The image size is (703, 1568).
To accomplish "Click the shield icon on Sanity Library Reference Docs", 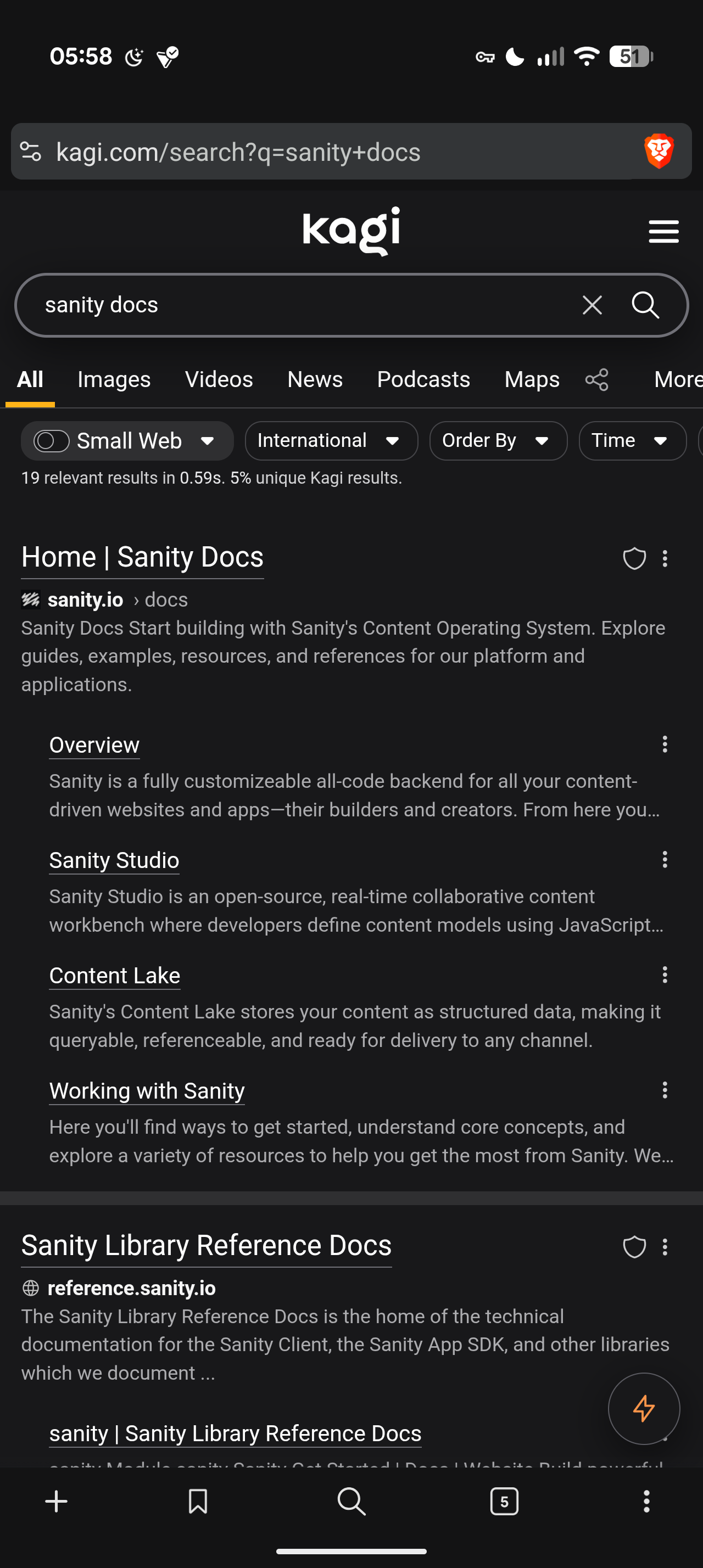I will click(634, 1247).
